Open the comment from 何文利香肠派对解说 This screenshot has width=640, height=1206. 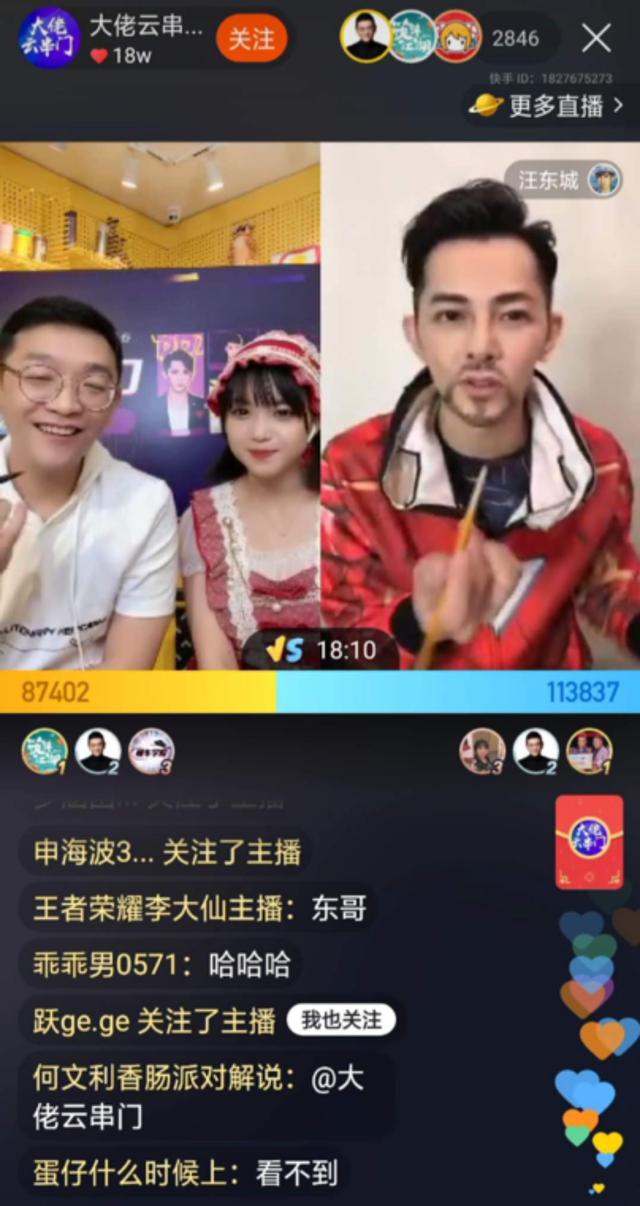tap(198, 1096)
